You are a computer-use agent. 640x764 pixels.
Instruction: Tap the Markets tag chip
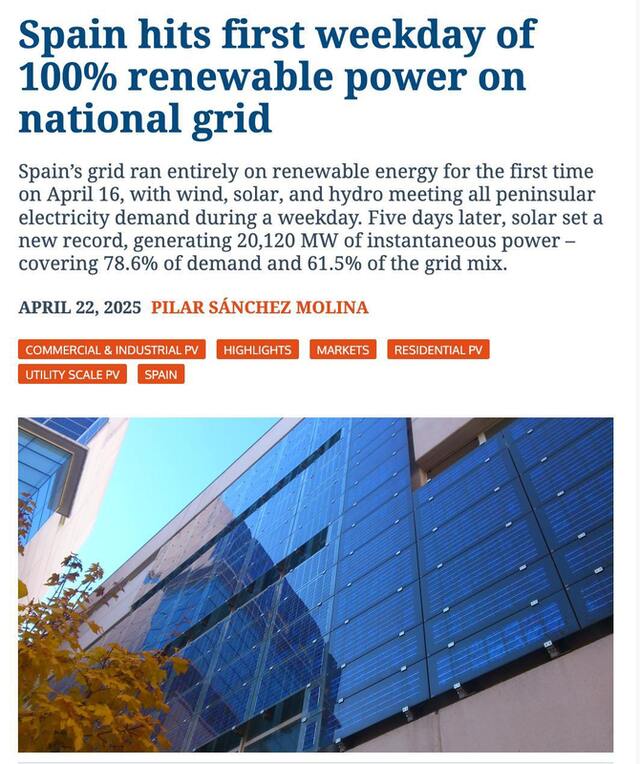343,350
